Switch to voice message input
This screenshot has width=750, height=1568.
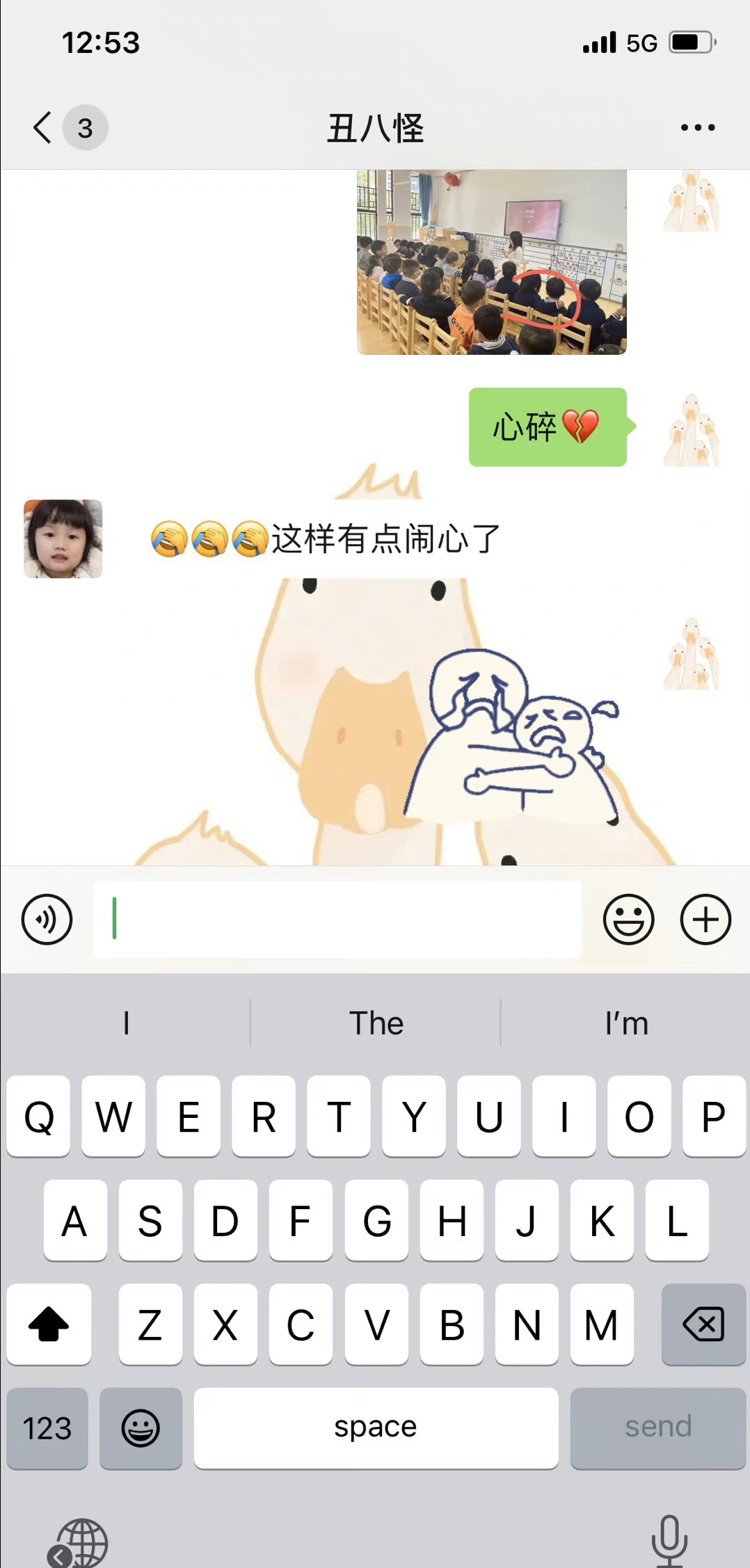pyautogui.click(x=47, y=920)
